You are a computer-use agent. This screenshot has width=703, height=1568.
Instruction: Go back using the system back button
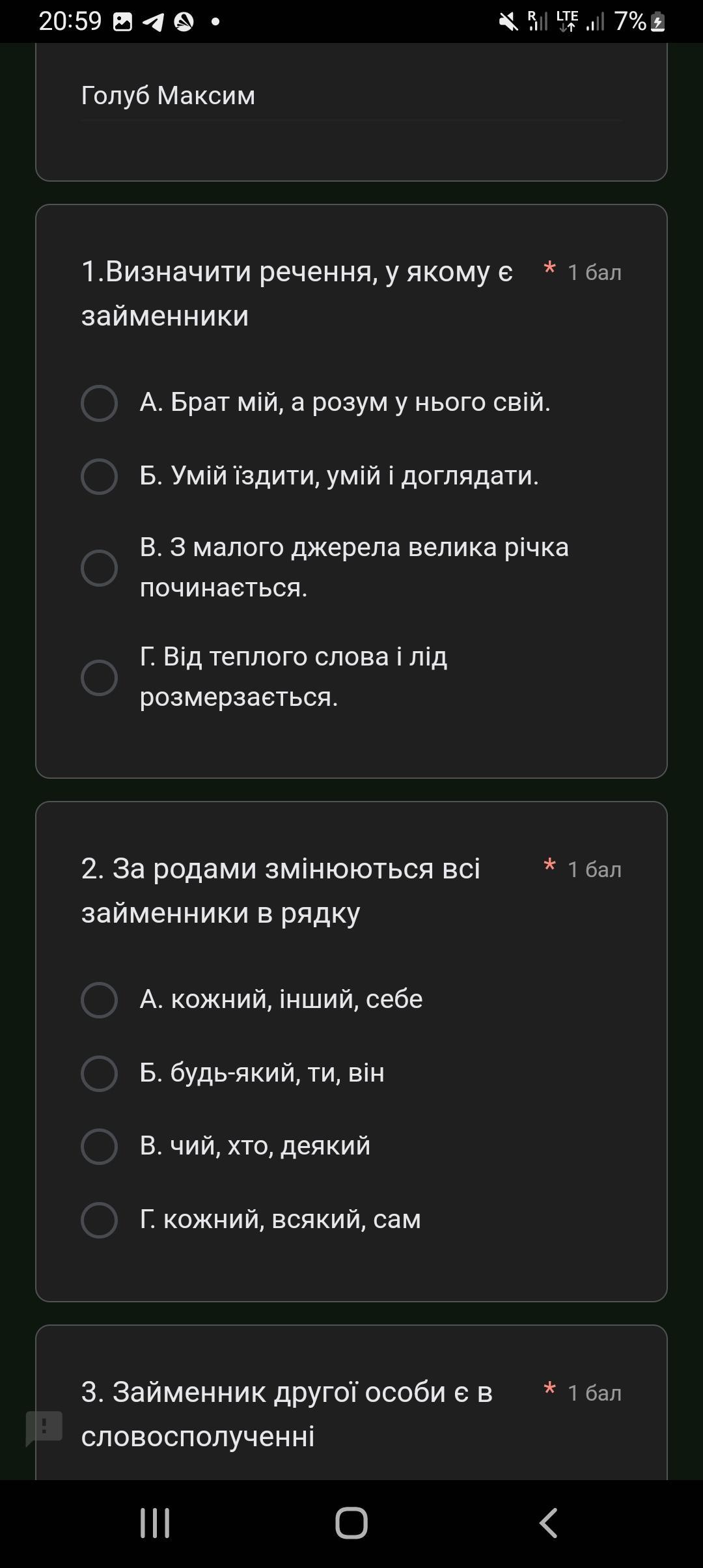pos(548,1523)
